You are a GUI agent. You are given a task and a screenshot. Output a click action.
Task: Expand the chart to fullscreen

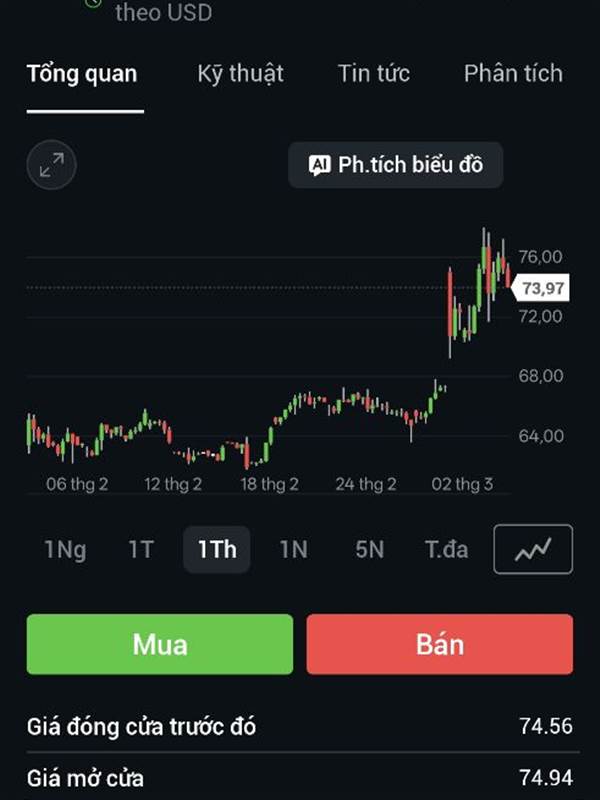click(52, 166)
